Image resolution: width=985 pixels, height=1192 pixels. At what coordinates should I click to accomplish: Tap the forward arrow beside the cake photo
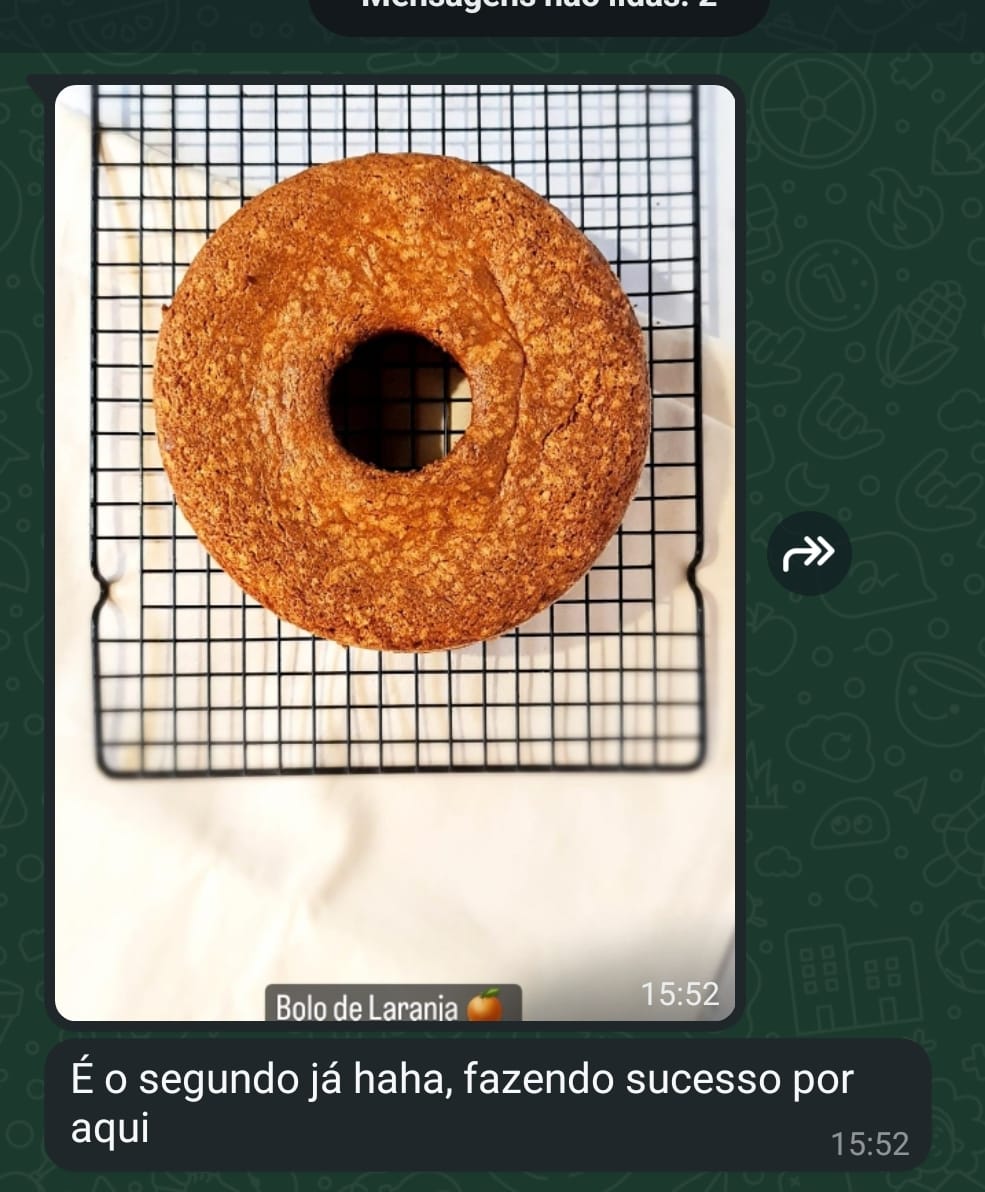(x=810, y=551)
